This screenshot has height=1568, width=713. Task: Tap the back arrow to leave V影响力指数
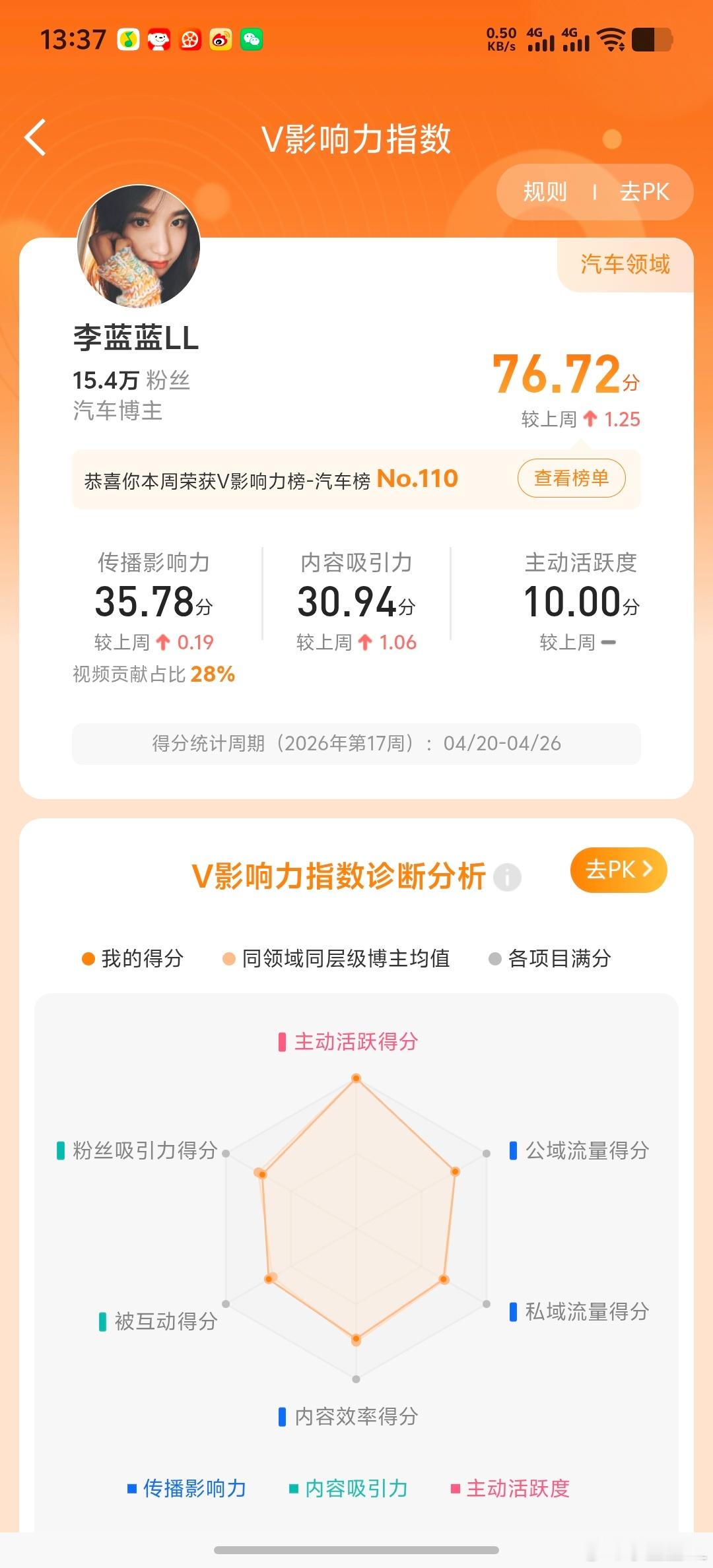pyautogui.click(x=34, y=139)
